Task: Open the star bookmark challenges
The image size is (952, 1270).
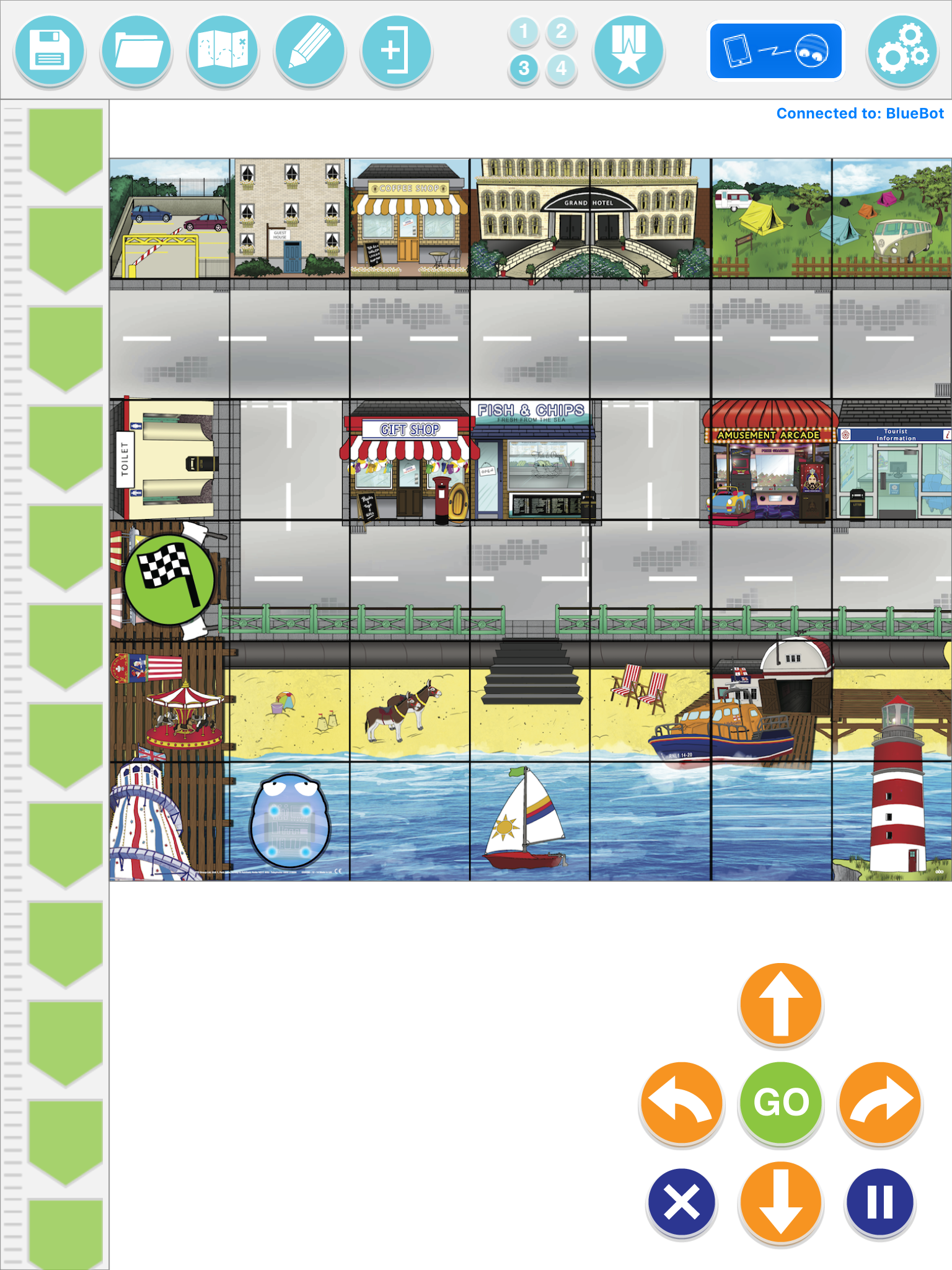Action: 628,51
